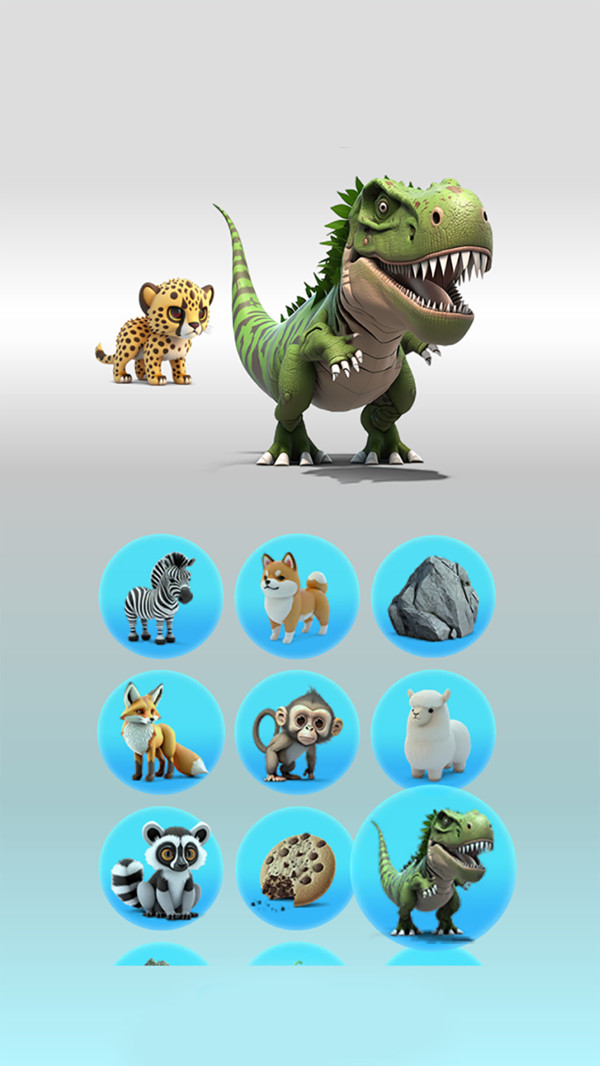The height and width of the screenshot is (1066, 600).
Task: Choose the monkey tile
Action: tap(297, 732)
